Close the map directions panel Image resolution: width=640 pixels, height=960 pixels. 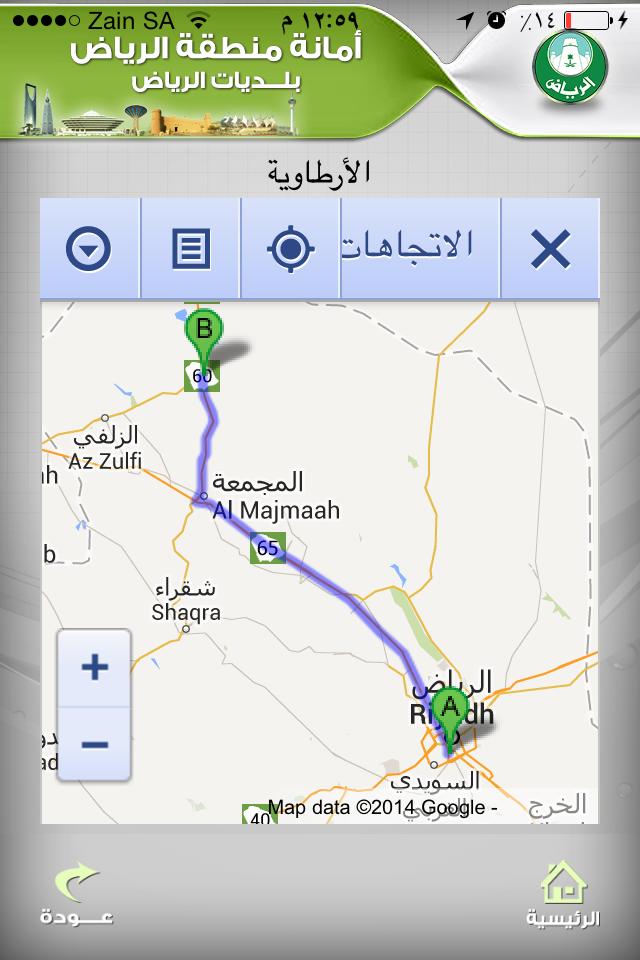coord(550,248)
